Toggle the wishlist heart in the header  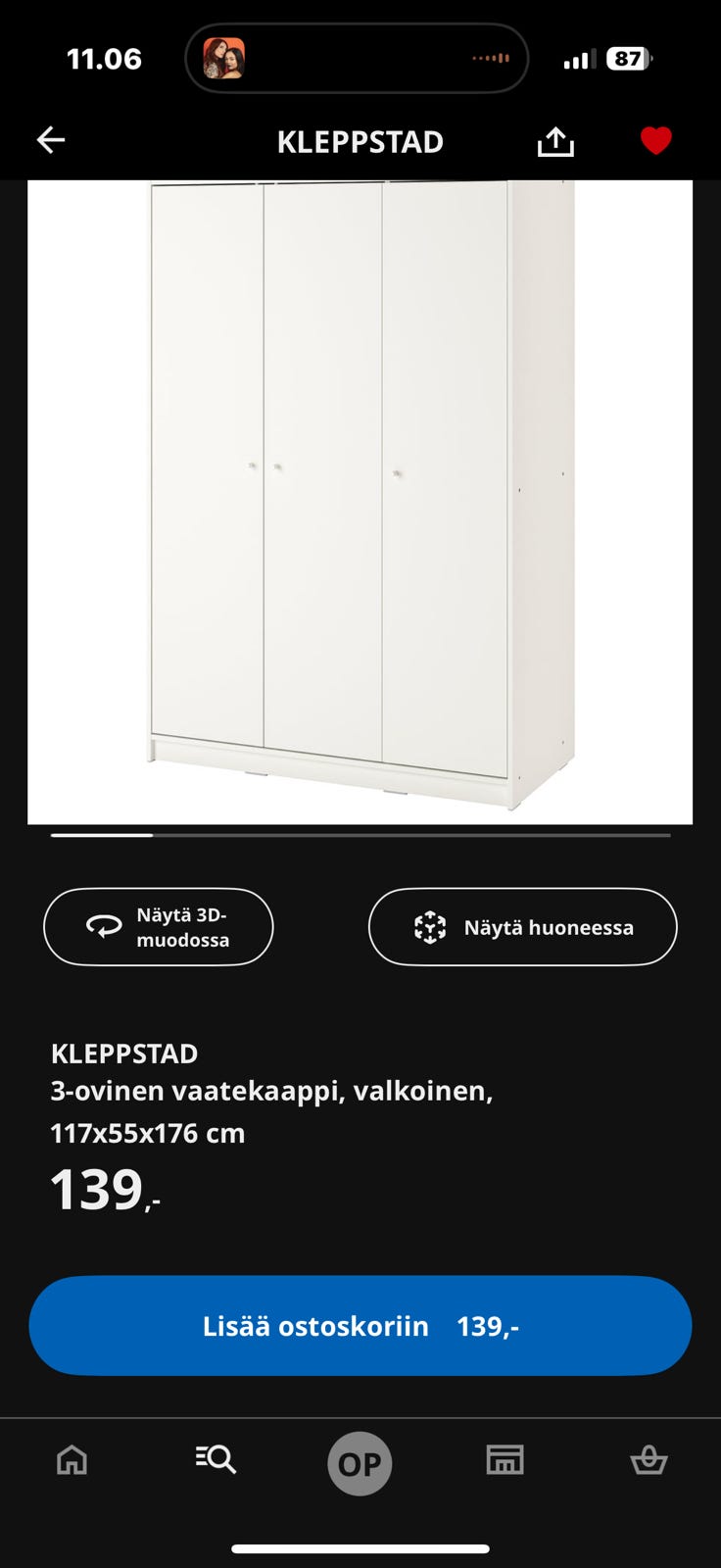(x=653, y=139)
